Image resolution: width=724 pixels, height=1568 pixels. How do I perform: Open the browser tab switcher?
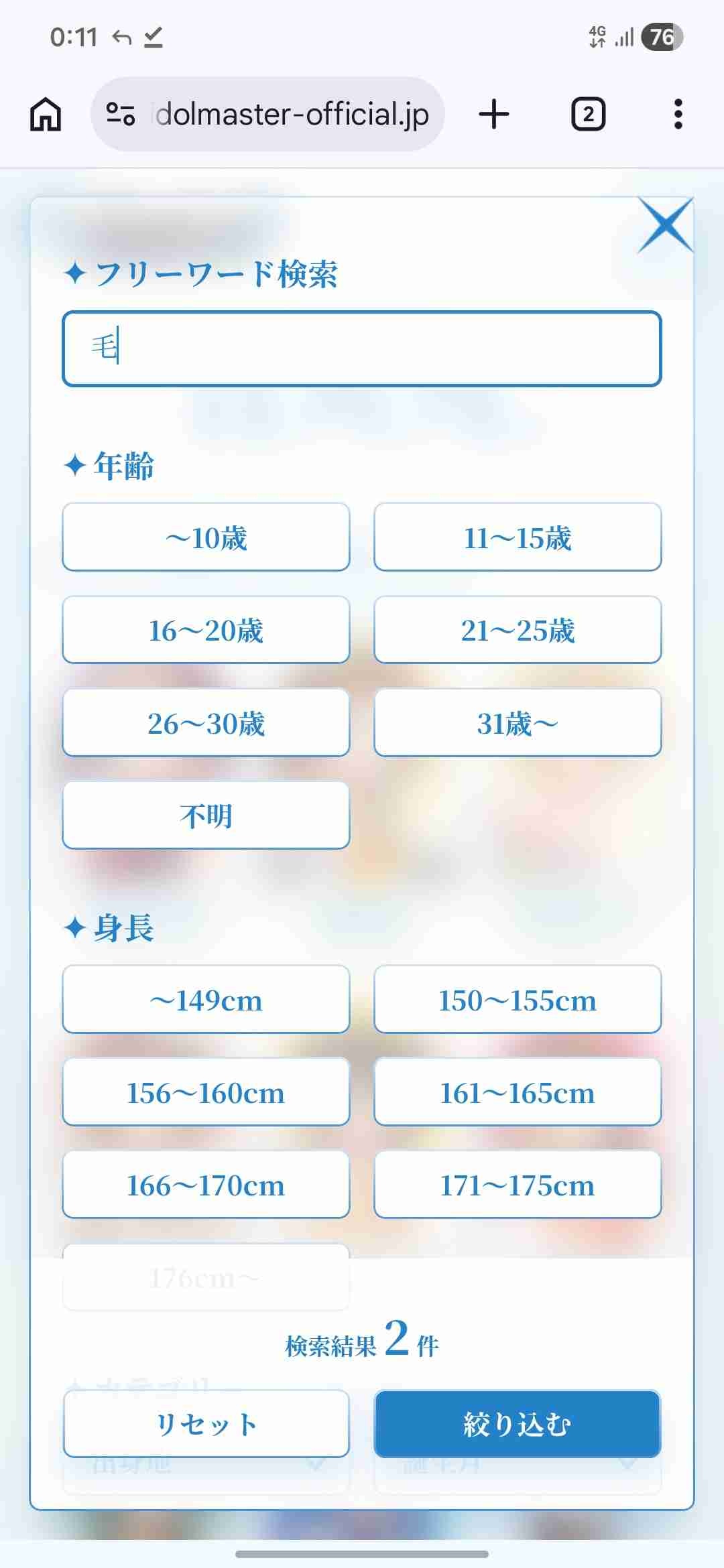[x=588, y=114]
